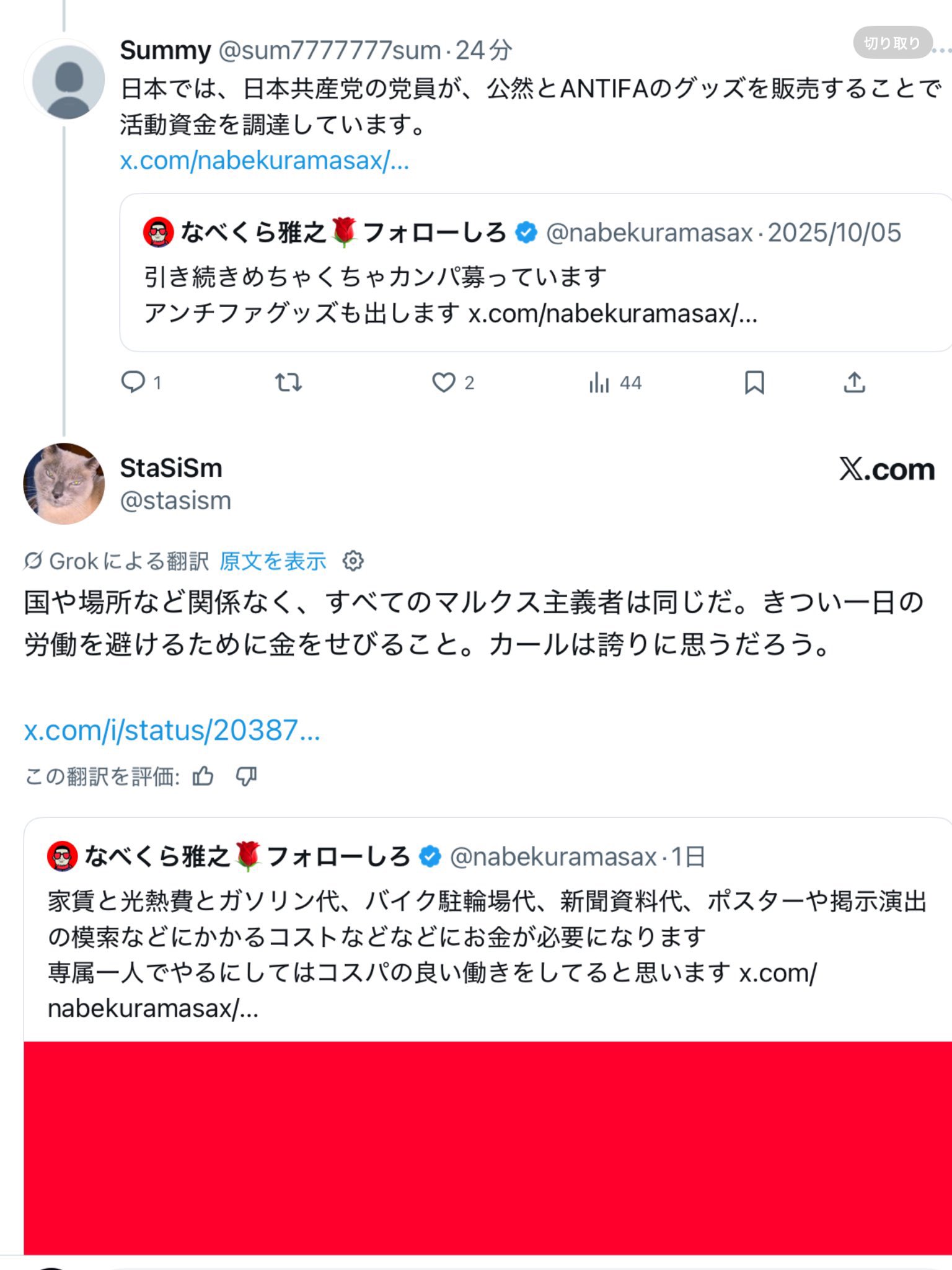
Task: Bookmark Summy's post
Action: [754, 382]
